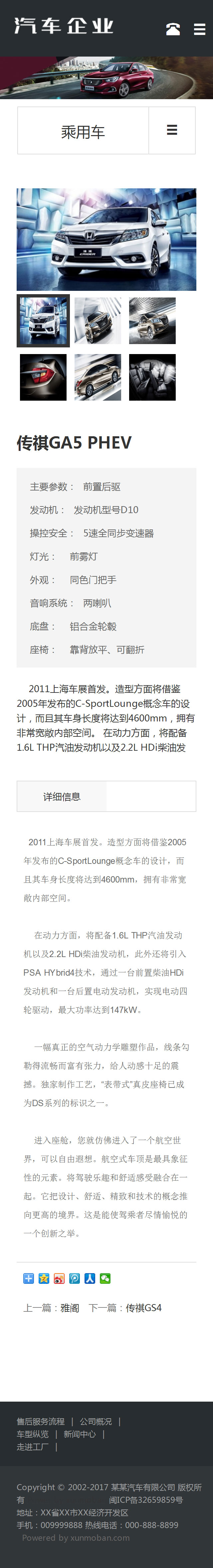Open the top hamburger navigation menu
Screen dimensions: 213x1568
pyautogui.click(x=199, y=29)
